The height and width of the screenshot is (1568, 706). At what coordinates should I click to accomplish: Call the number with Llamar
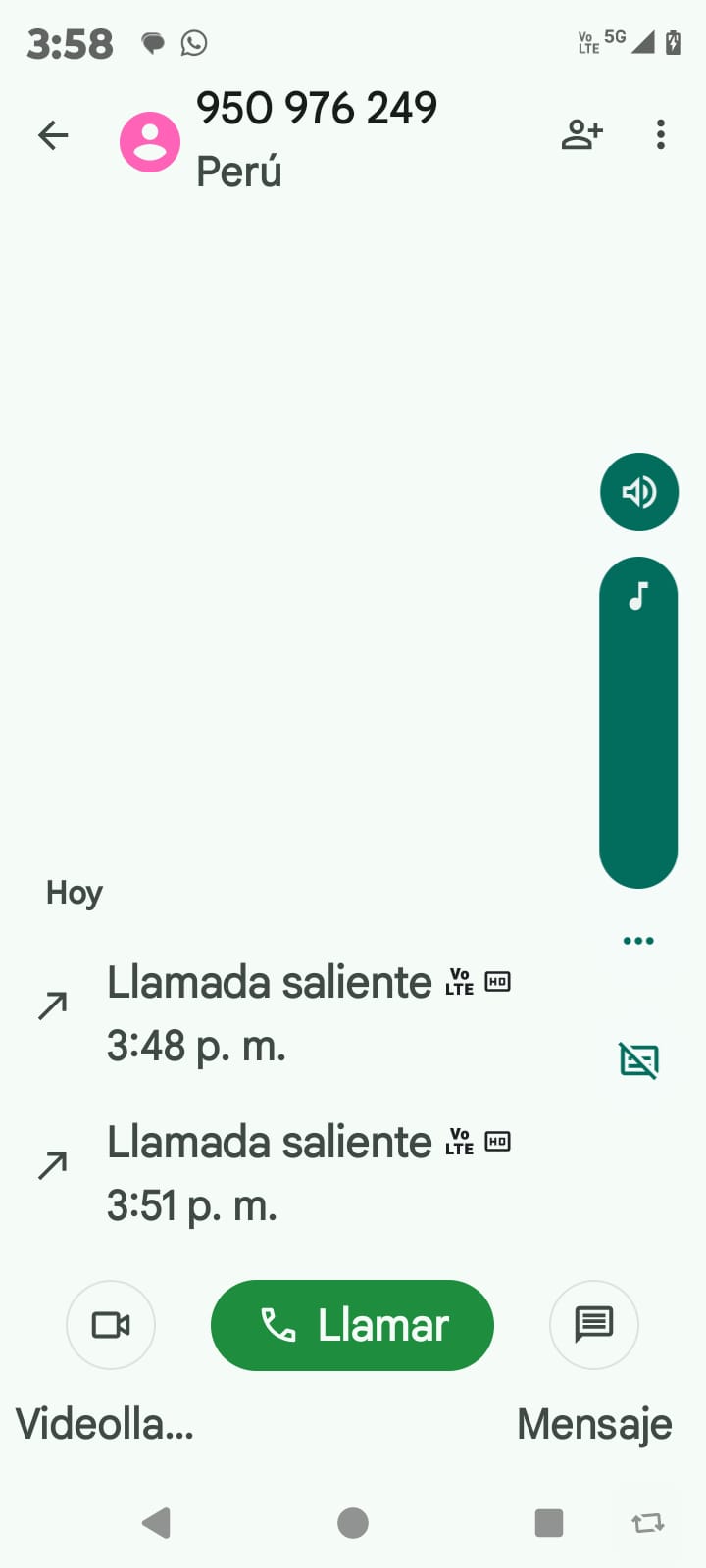tap(352, 1325)
